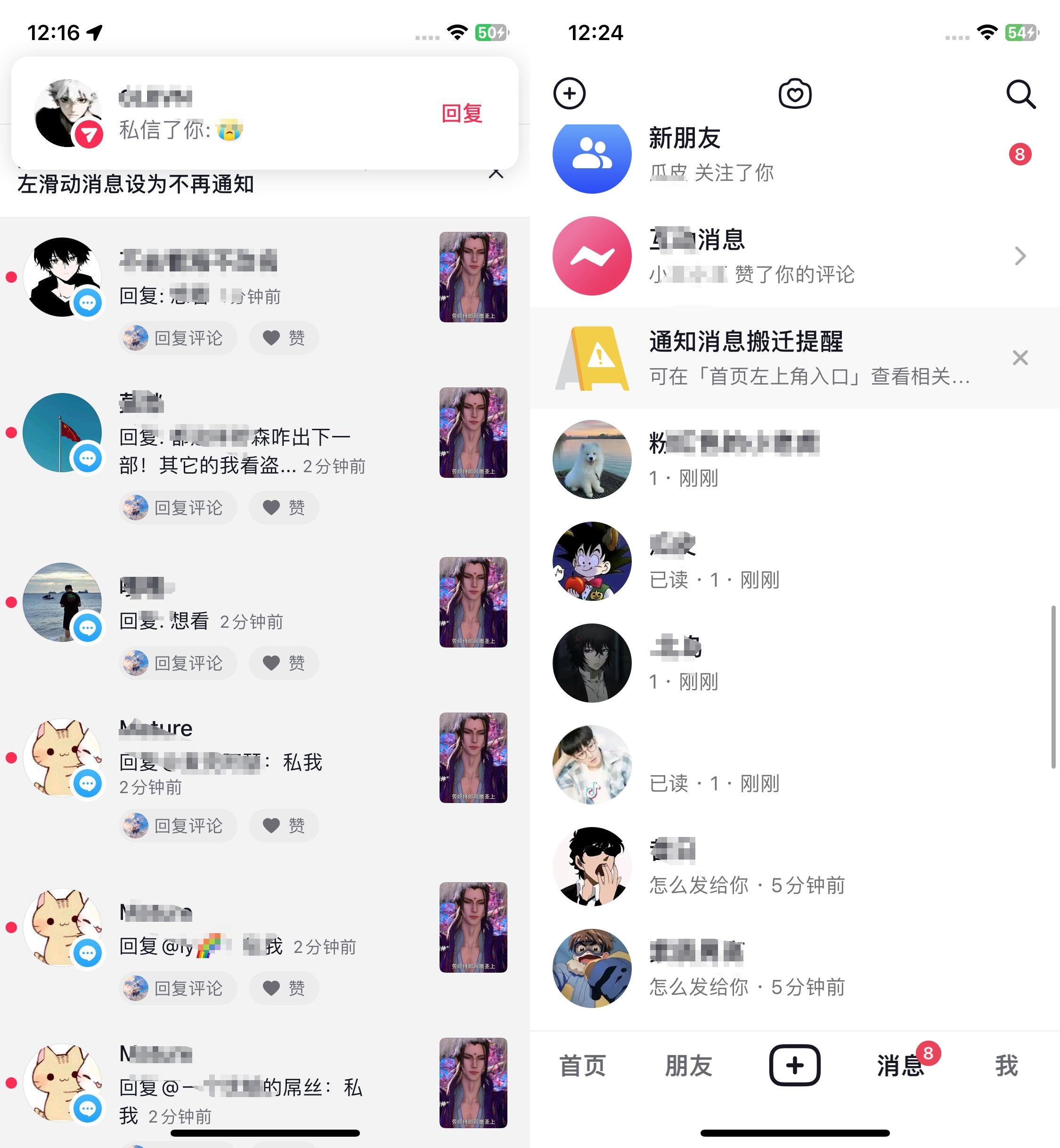Tap 回复评论 under the 想看 comment
The image size is (1060, 1148).
tap(179, 664)
